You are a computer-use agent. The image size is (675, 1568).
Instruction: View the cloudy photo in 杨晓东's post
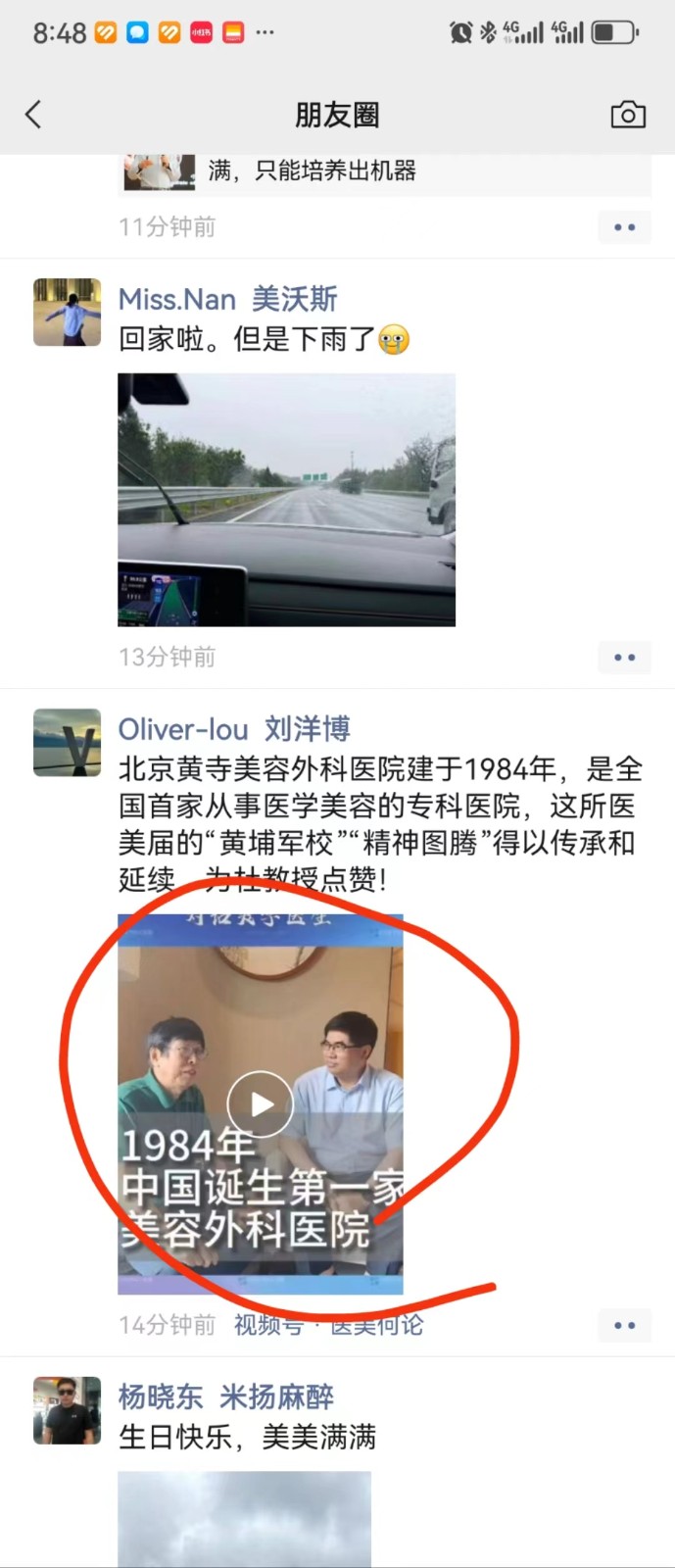pyautogui.click(x=245, y=1519)
